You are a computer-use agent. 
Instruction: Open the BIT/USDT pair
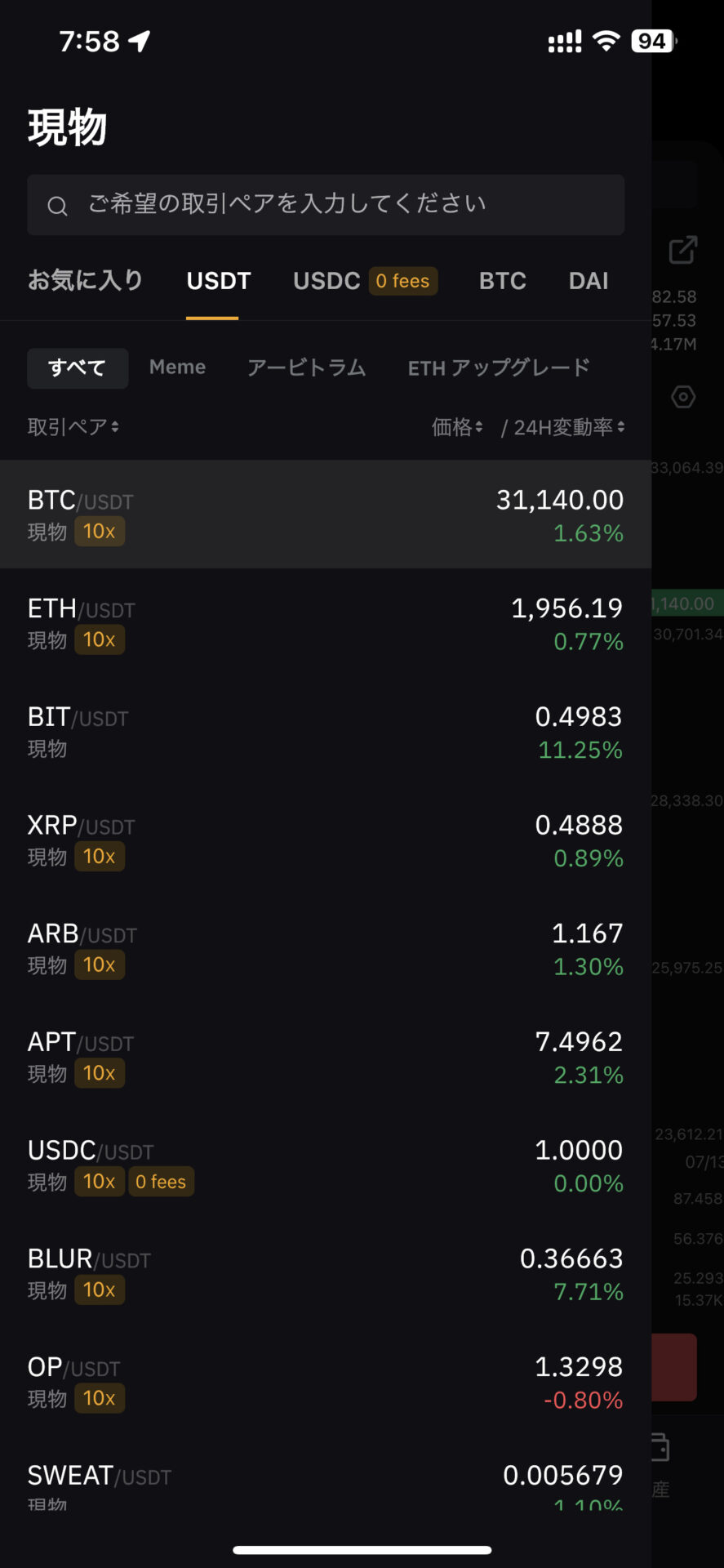[x=326, y=732]
